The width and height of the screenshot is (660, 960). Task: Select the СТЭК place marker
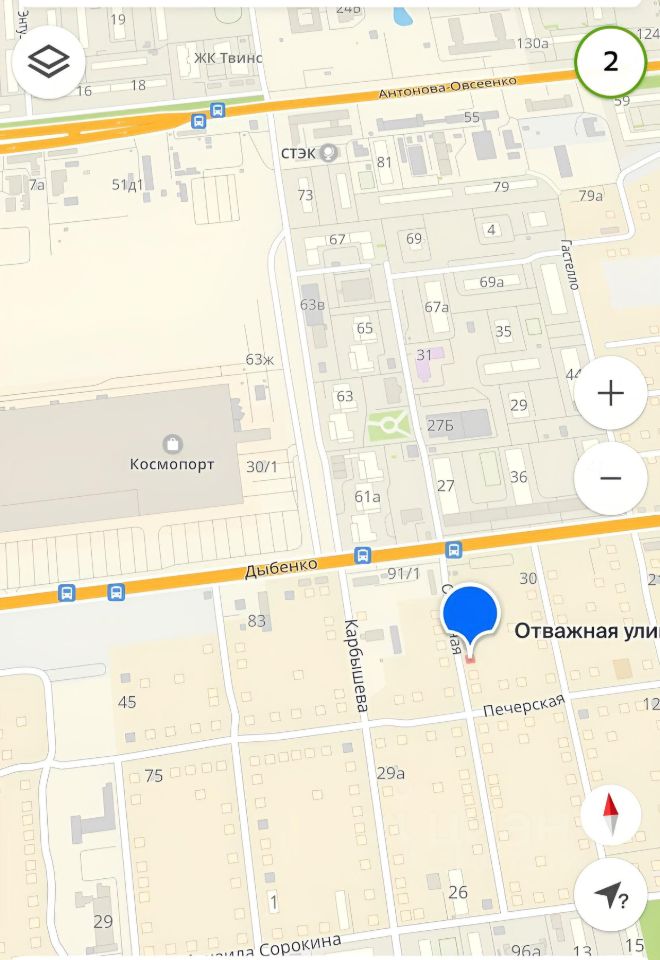point(328,152)
